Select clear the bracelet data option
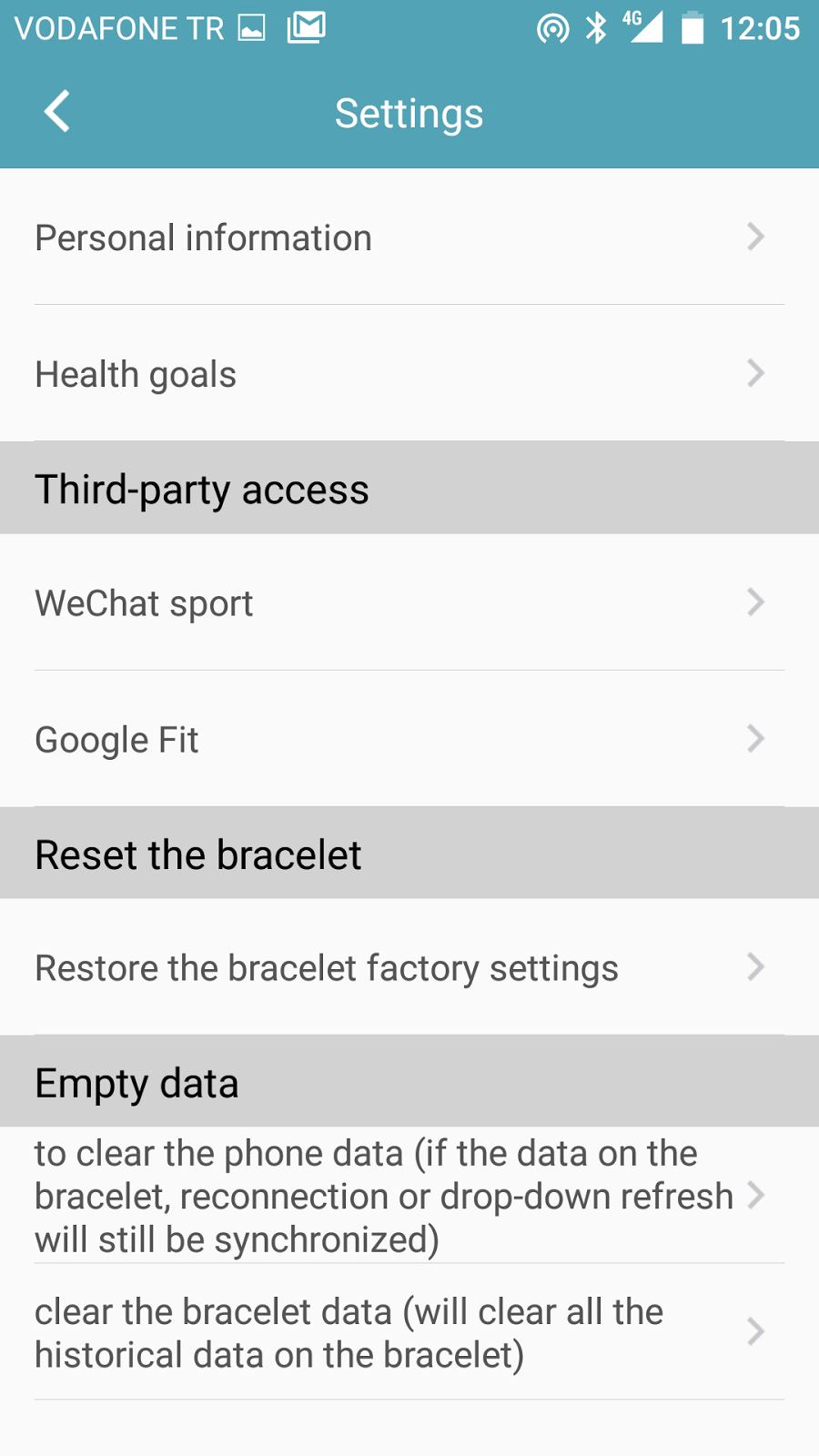Image resolution: width=819 pixels, height=1456 pixels. 409,1332
